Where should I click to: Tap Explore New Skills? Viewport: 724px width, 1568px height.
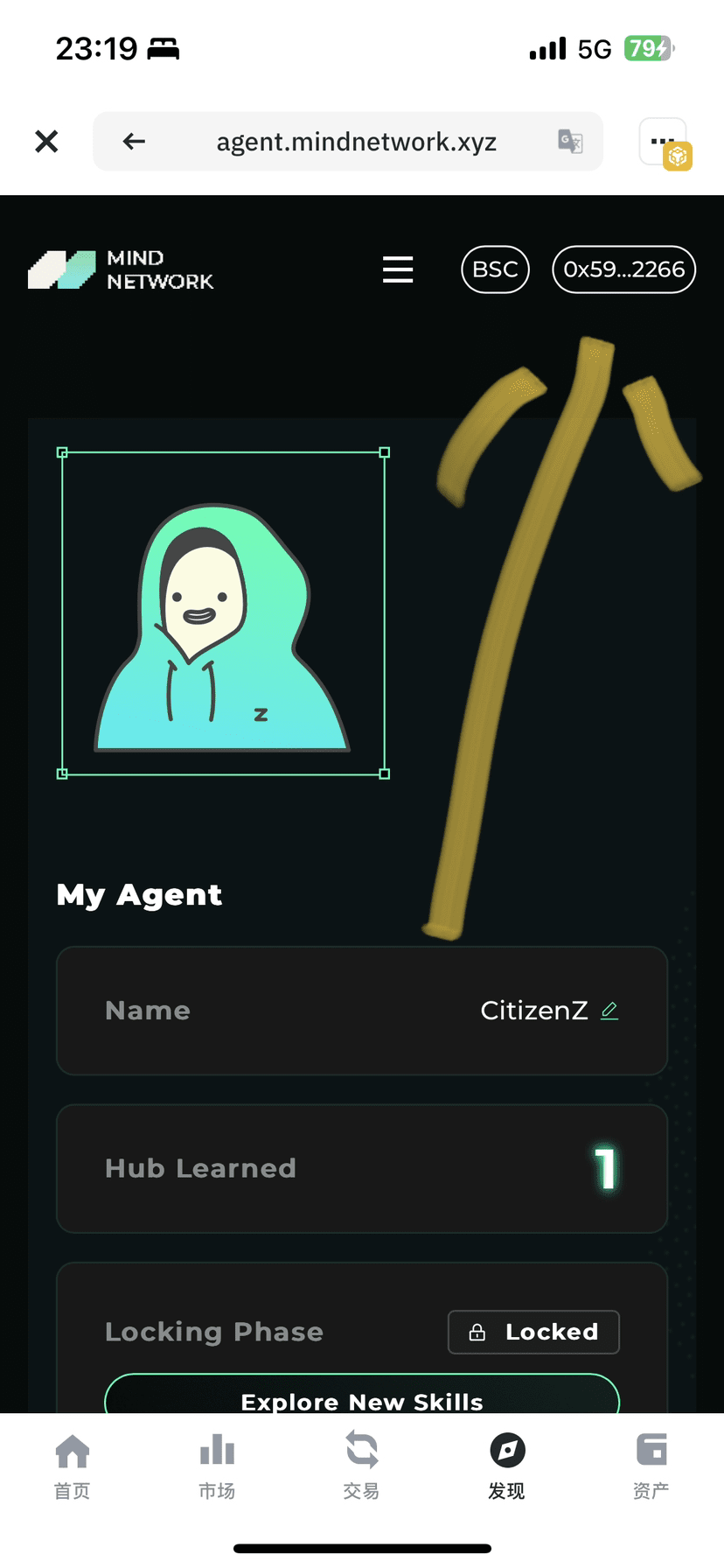point(362,1397)
